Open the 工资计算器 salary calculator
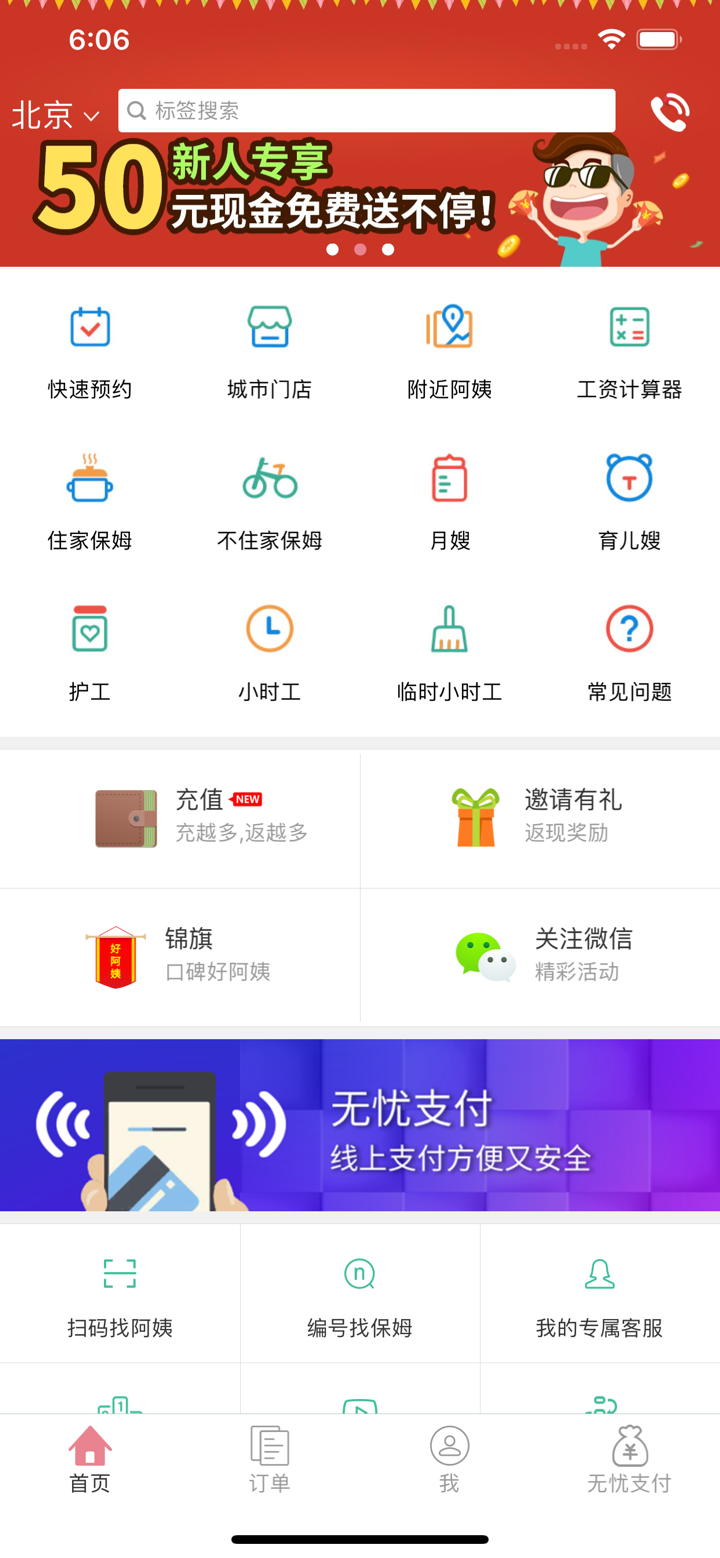 629,345
